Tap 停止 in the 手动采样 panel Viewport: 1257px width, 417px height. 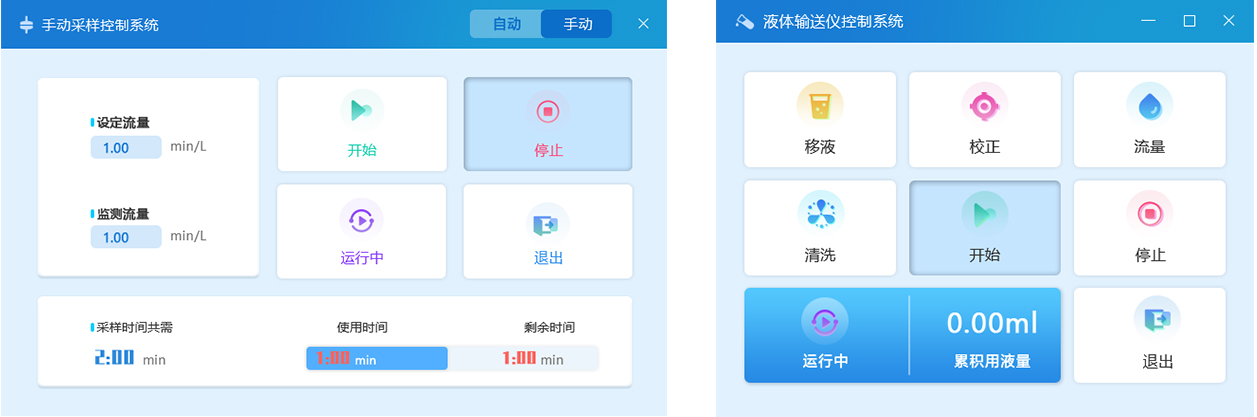tap(548, 125)
